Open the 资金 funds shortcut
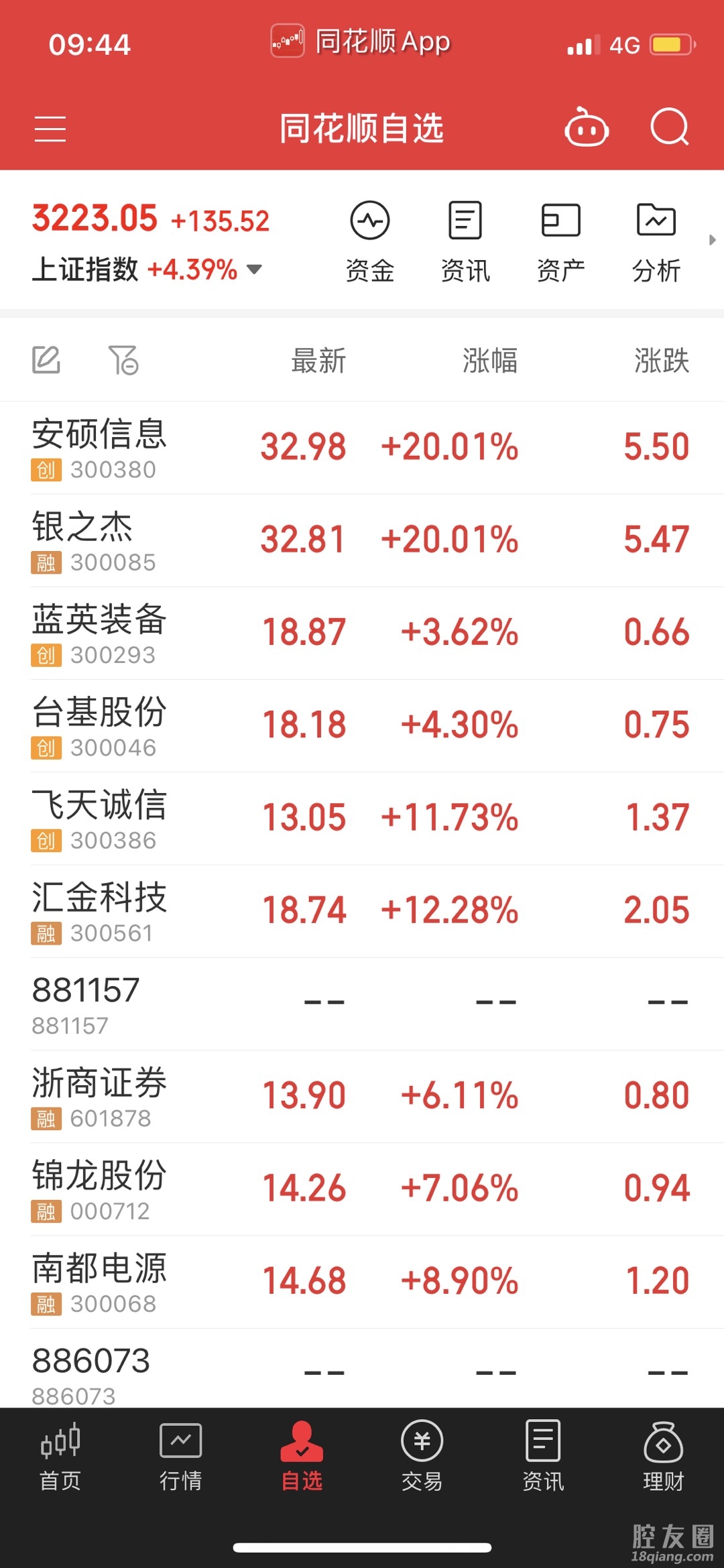 click(369, 241)
